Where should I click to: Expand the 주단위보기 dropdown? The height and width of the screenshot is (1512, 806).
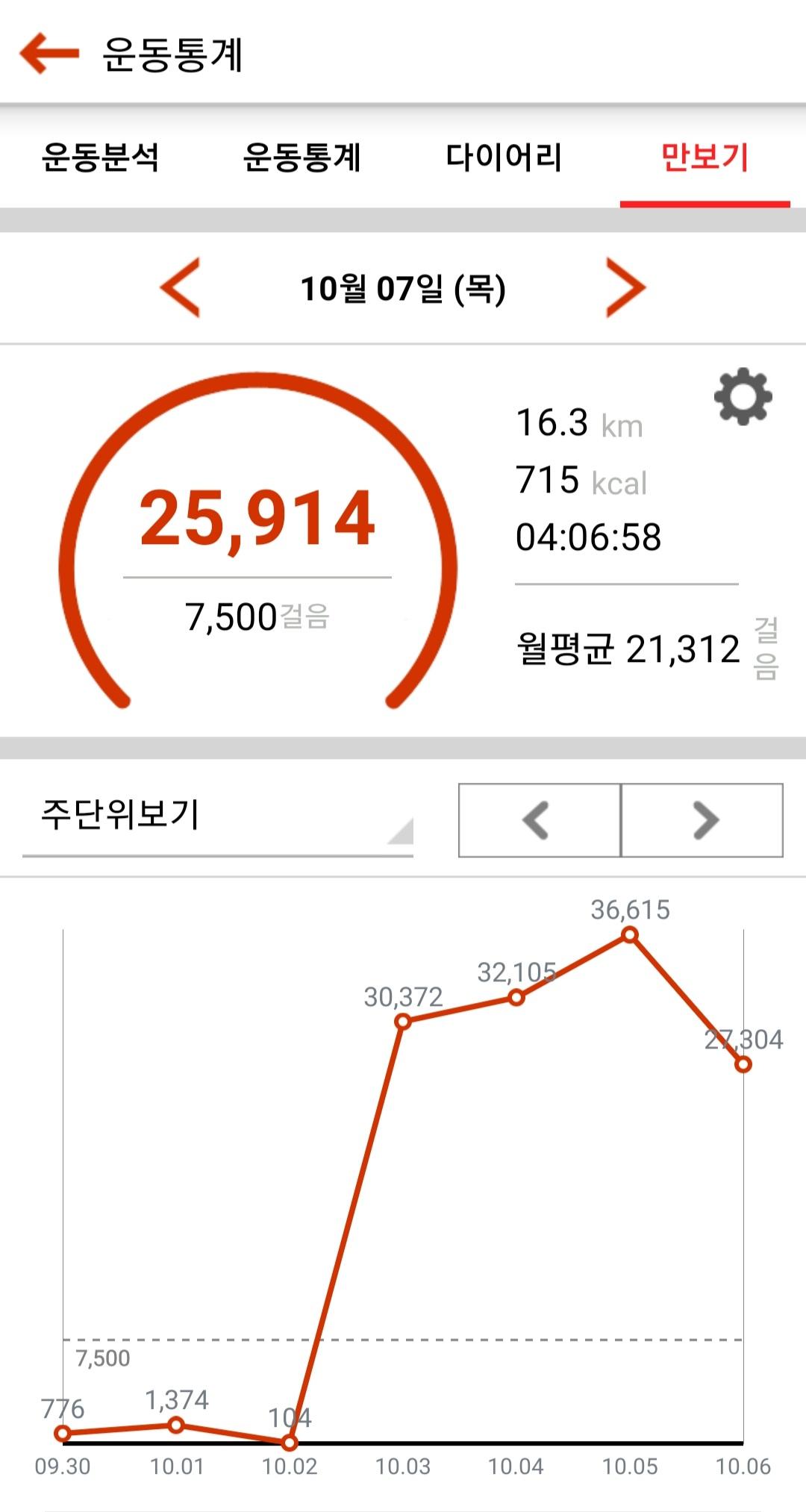pyautogui.click(x=217, y=818)
